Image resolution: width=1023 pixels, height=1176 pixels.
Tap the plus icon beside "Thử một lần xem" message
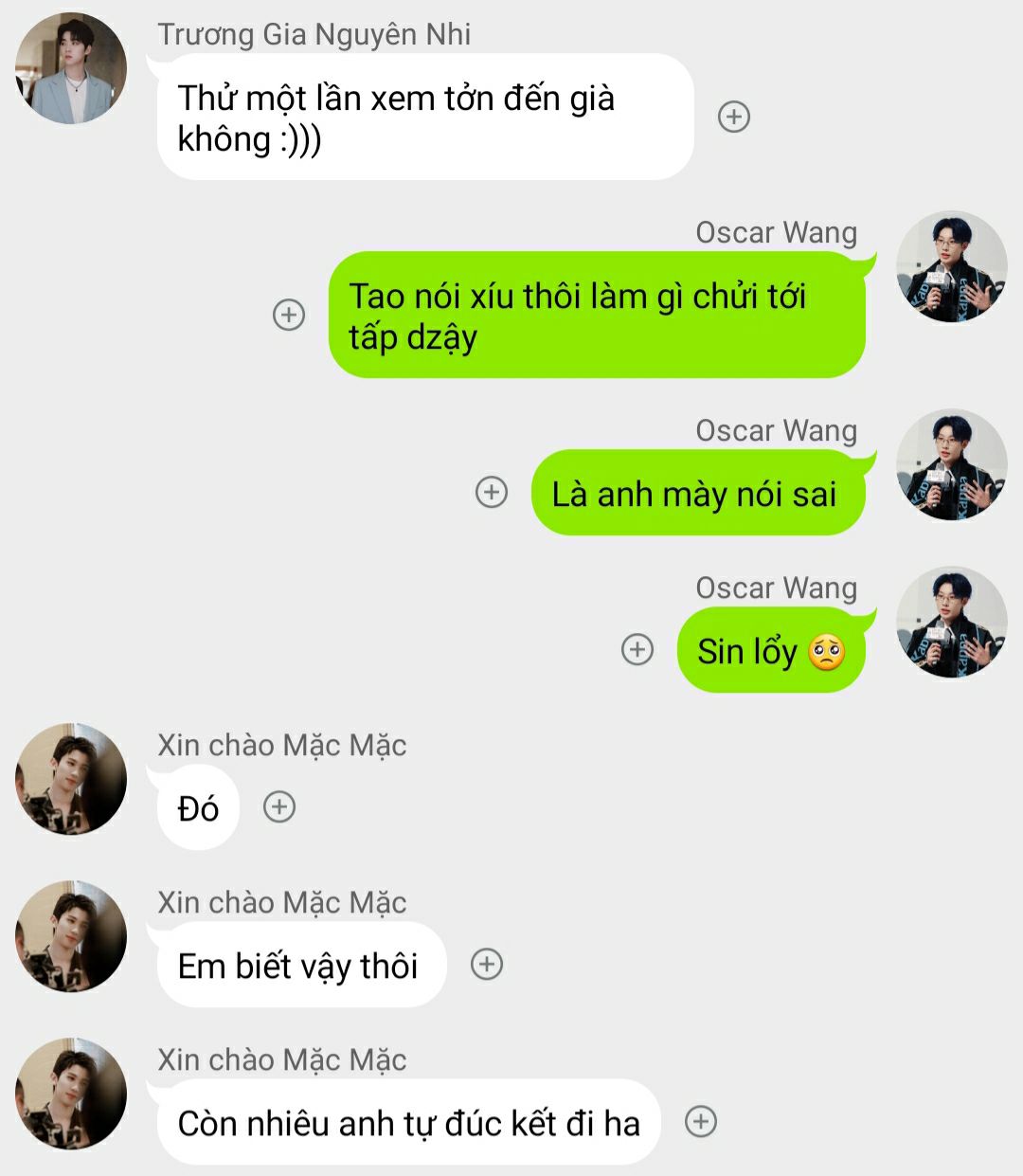click(734, 117)
